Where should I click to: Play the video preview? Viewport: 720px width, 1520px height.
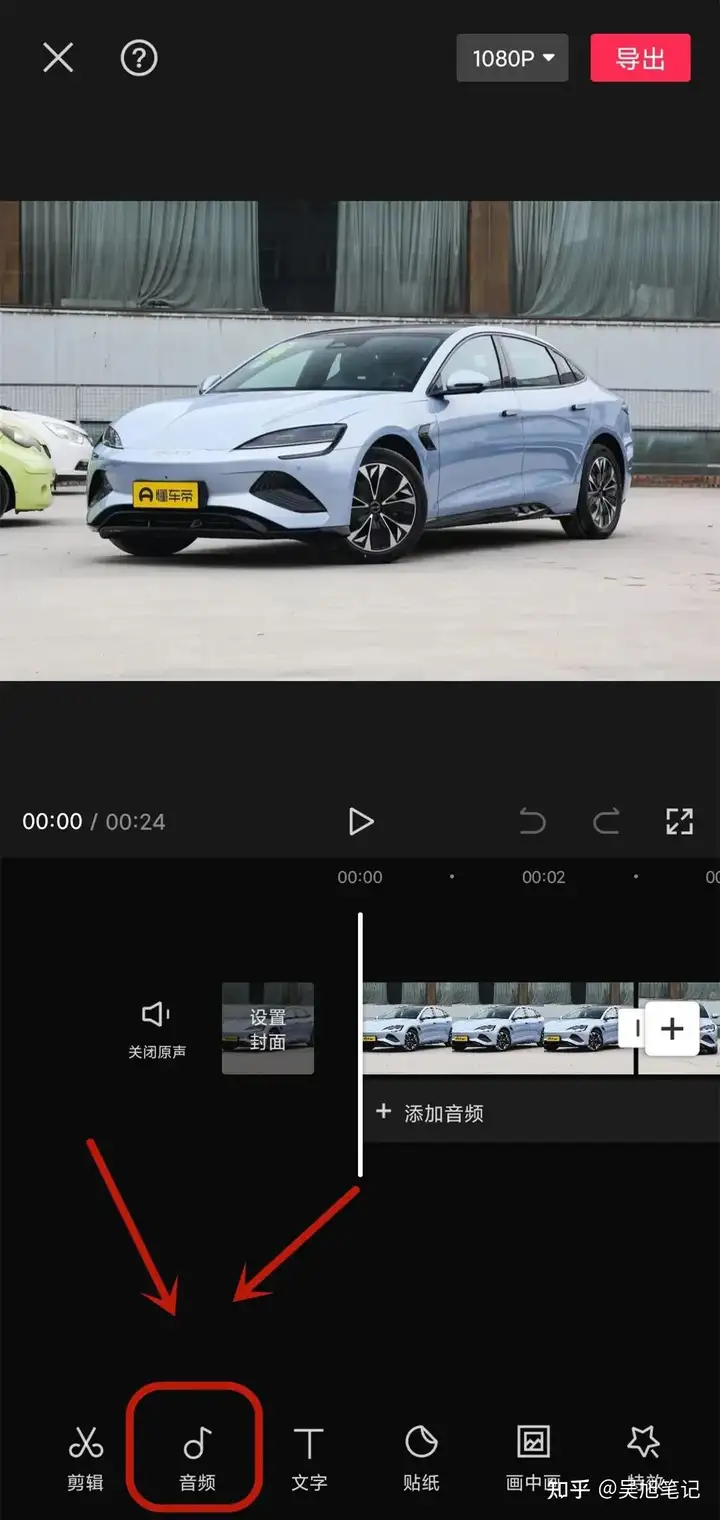point(360,822)
